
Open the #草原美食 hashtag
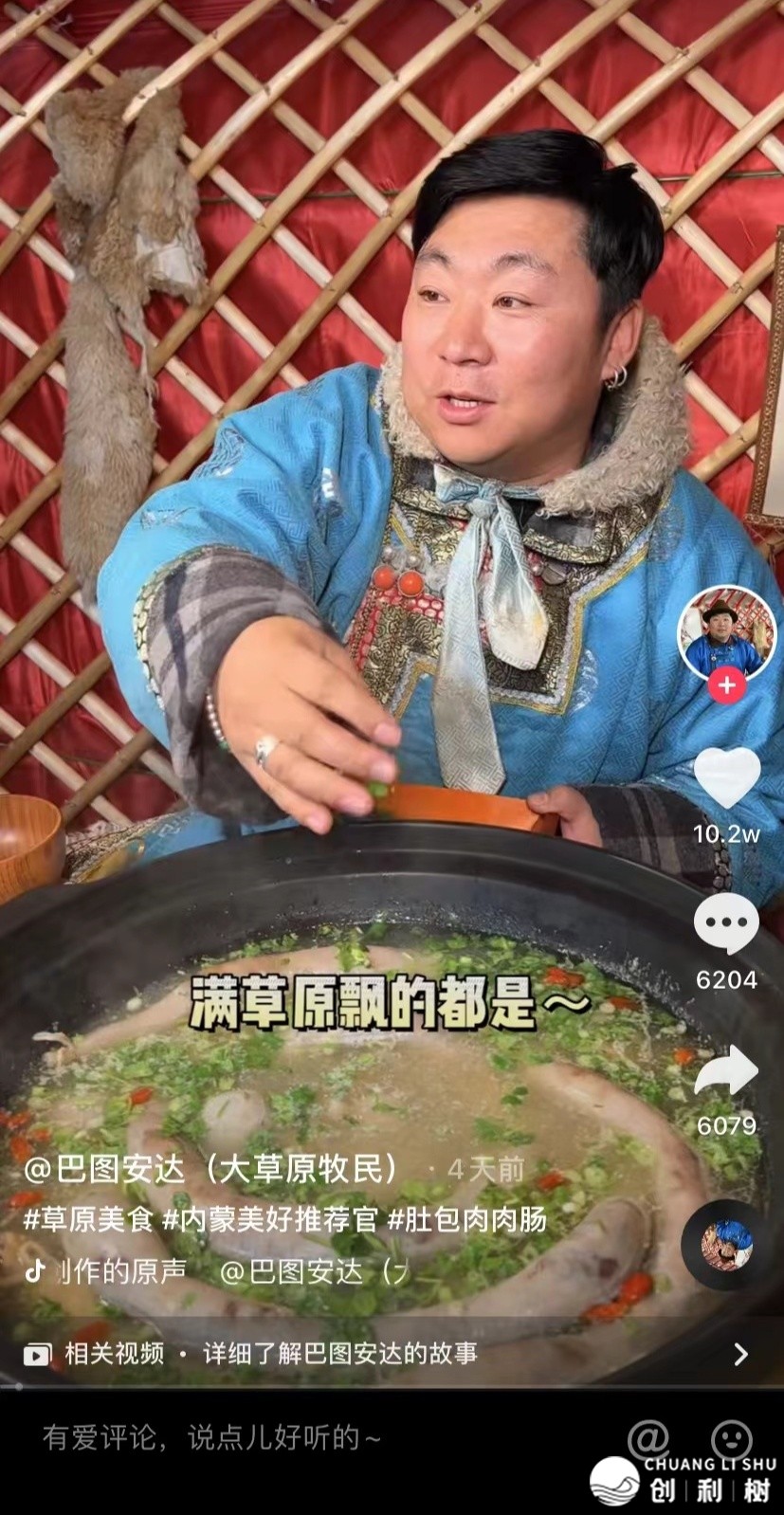coord(88,1219)
